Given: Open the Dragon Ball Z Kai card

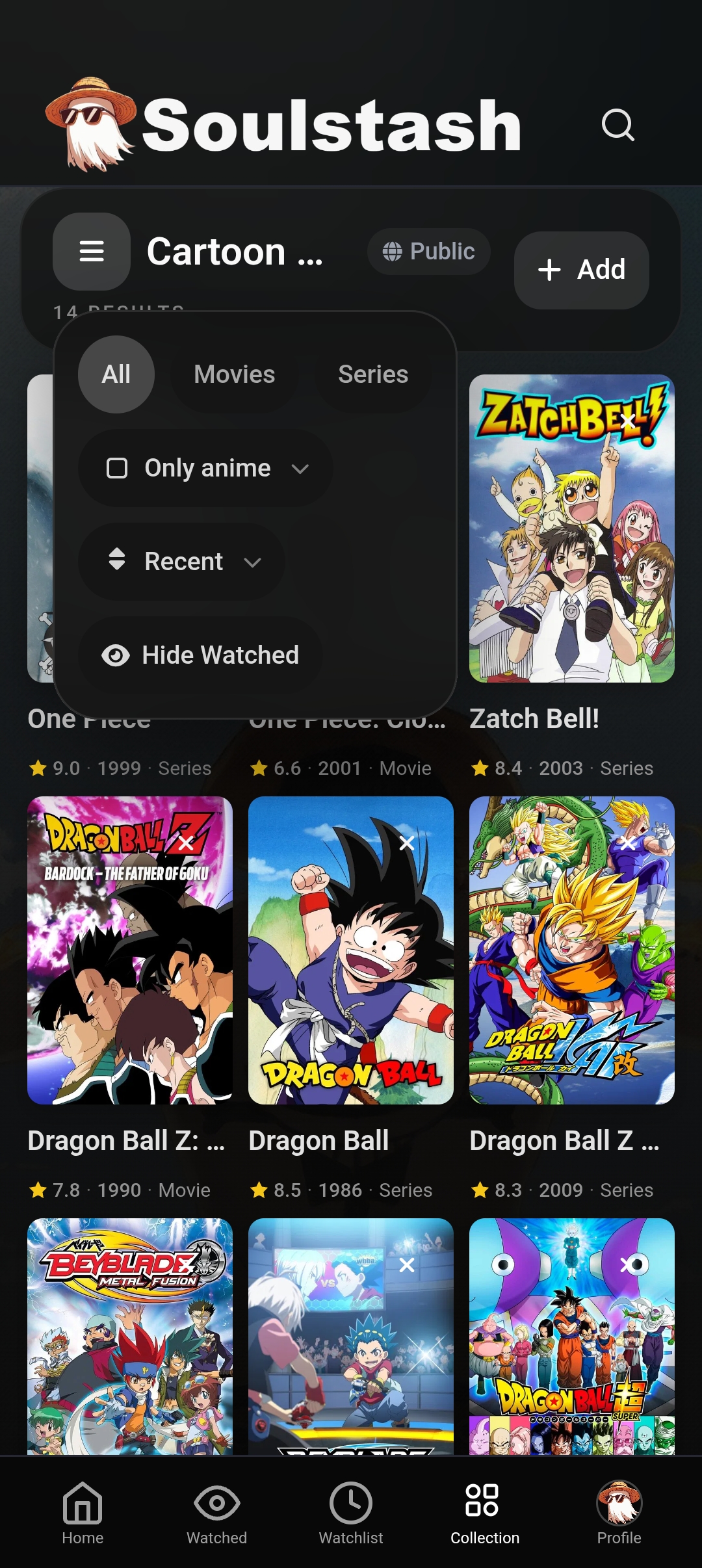Looking at the screenshot, I should tap(572, 950).
